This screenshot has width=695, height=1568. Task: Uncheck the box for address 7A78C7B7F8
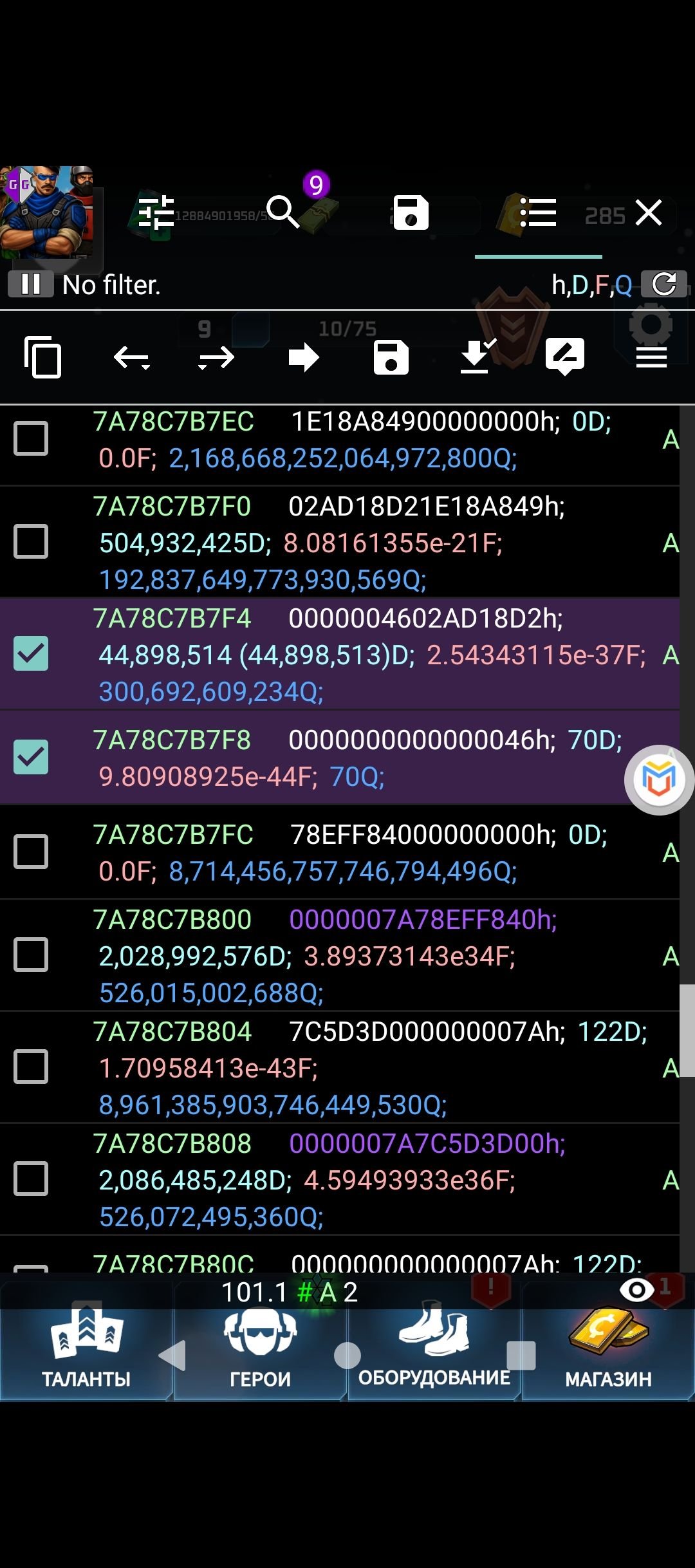point(31,757)
